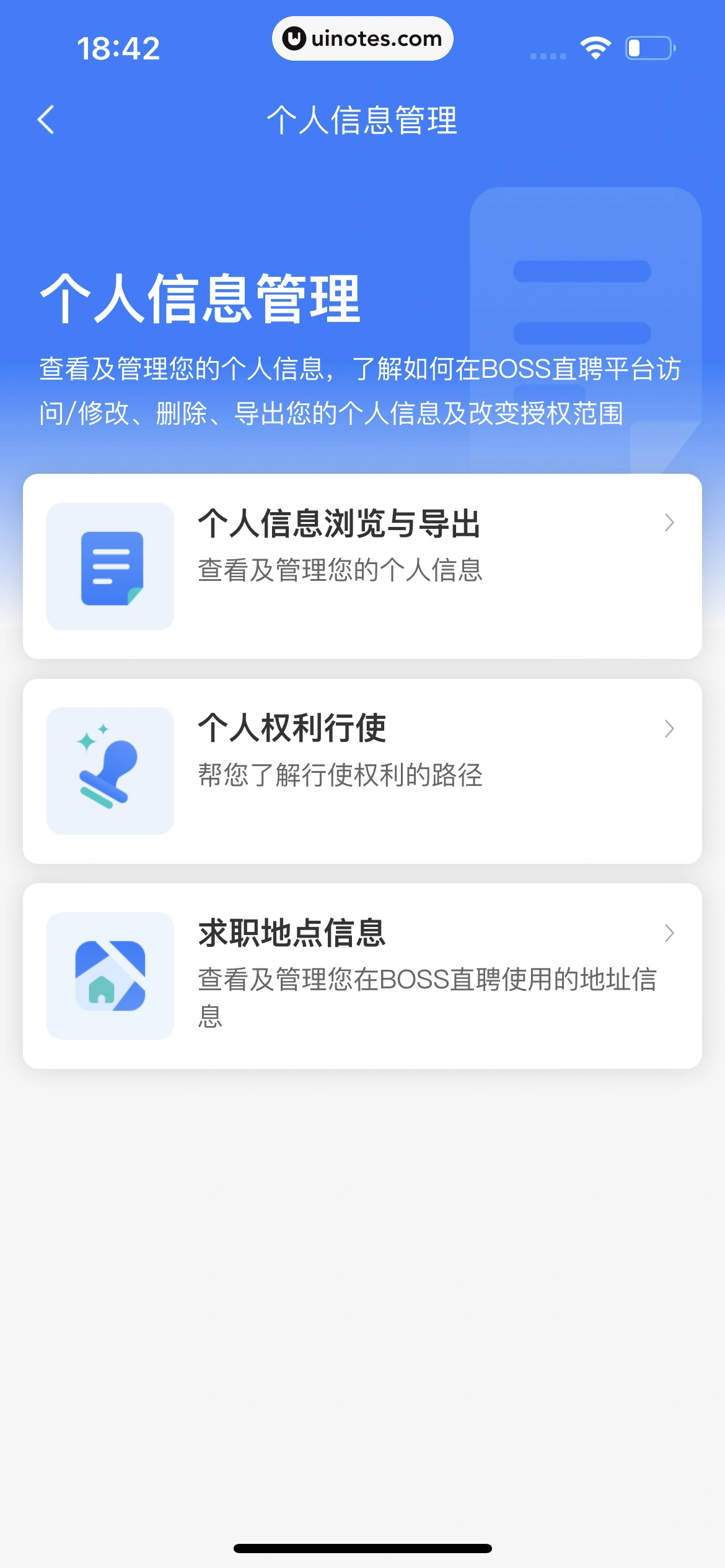Tap the cellular signal dots in status bar
The height and width of the screenshot is (1568, 725).
[x=547, y=56]
